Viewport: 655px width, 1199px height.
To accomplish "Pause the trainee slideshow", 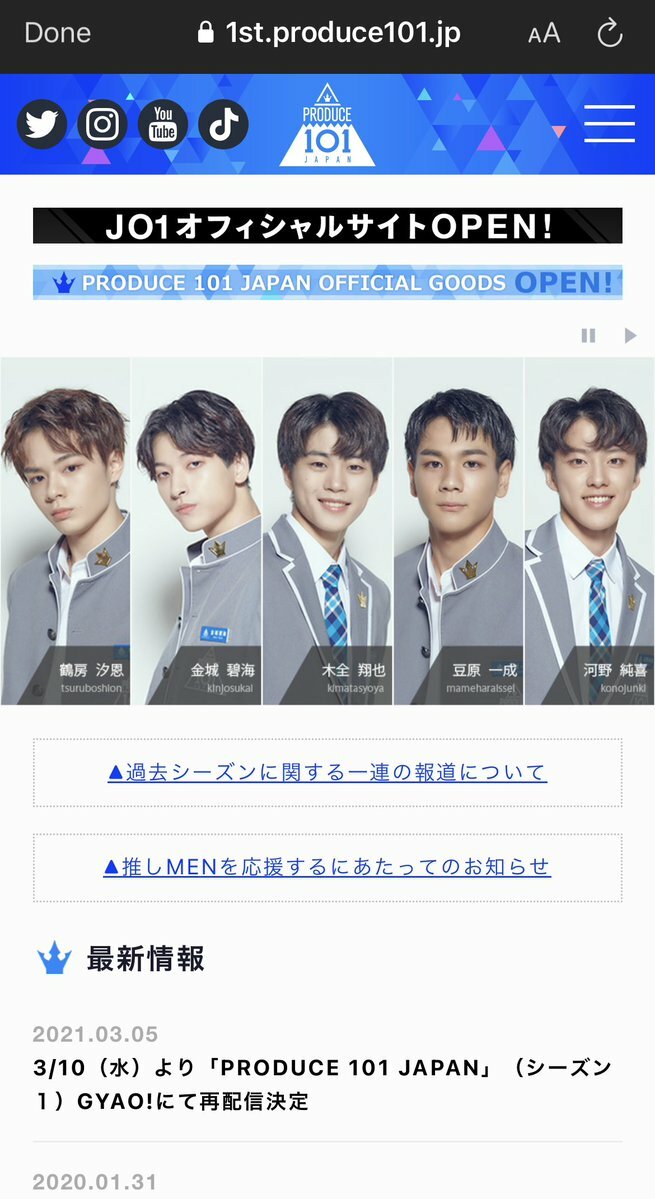I will (588, 336).
